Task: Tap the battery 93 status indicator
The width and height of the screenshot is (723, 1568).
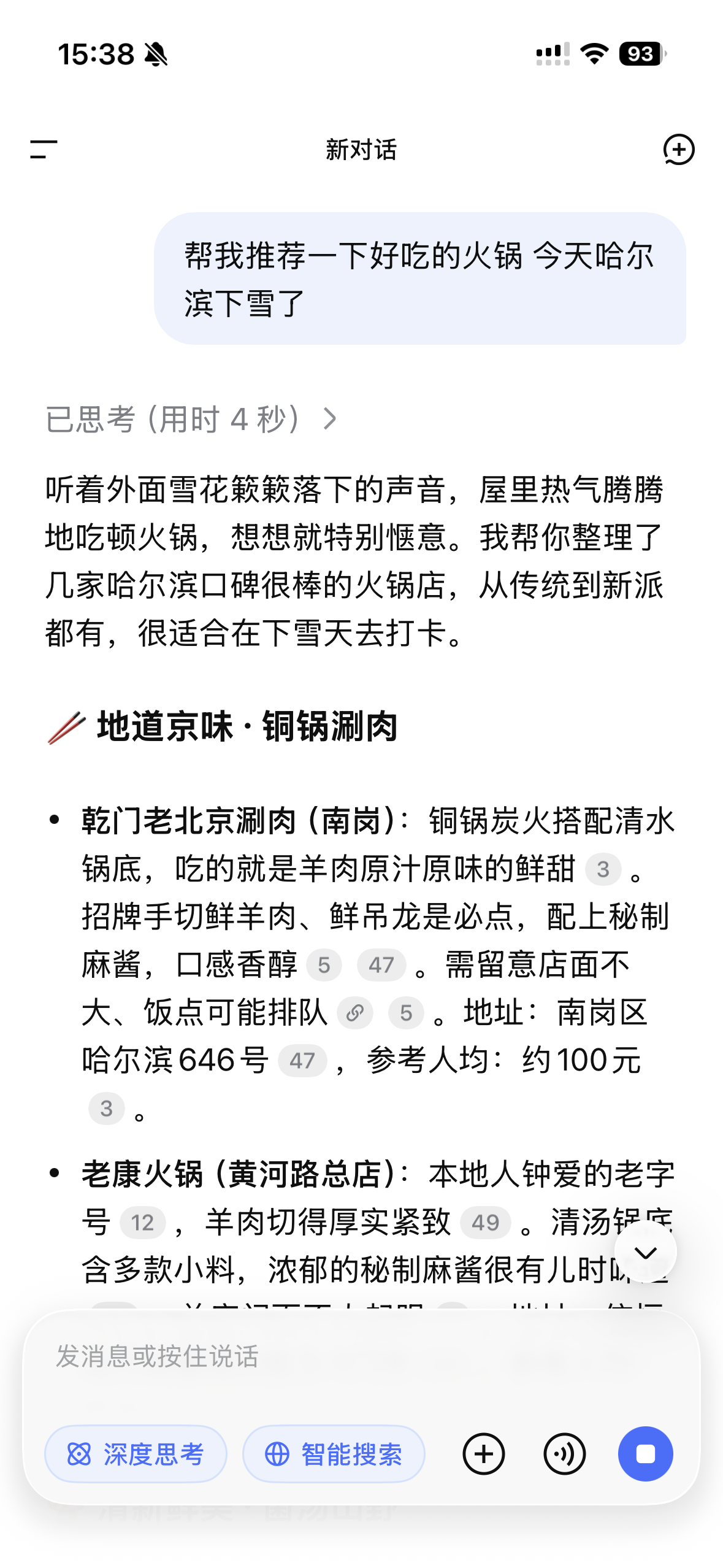Action: tap(640, 55)
